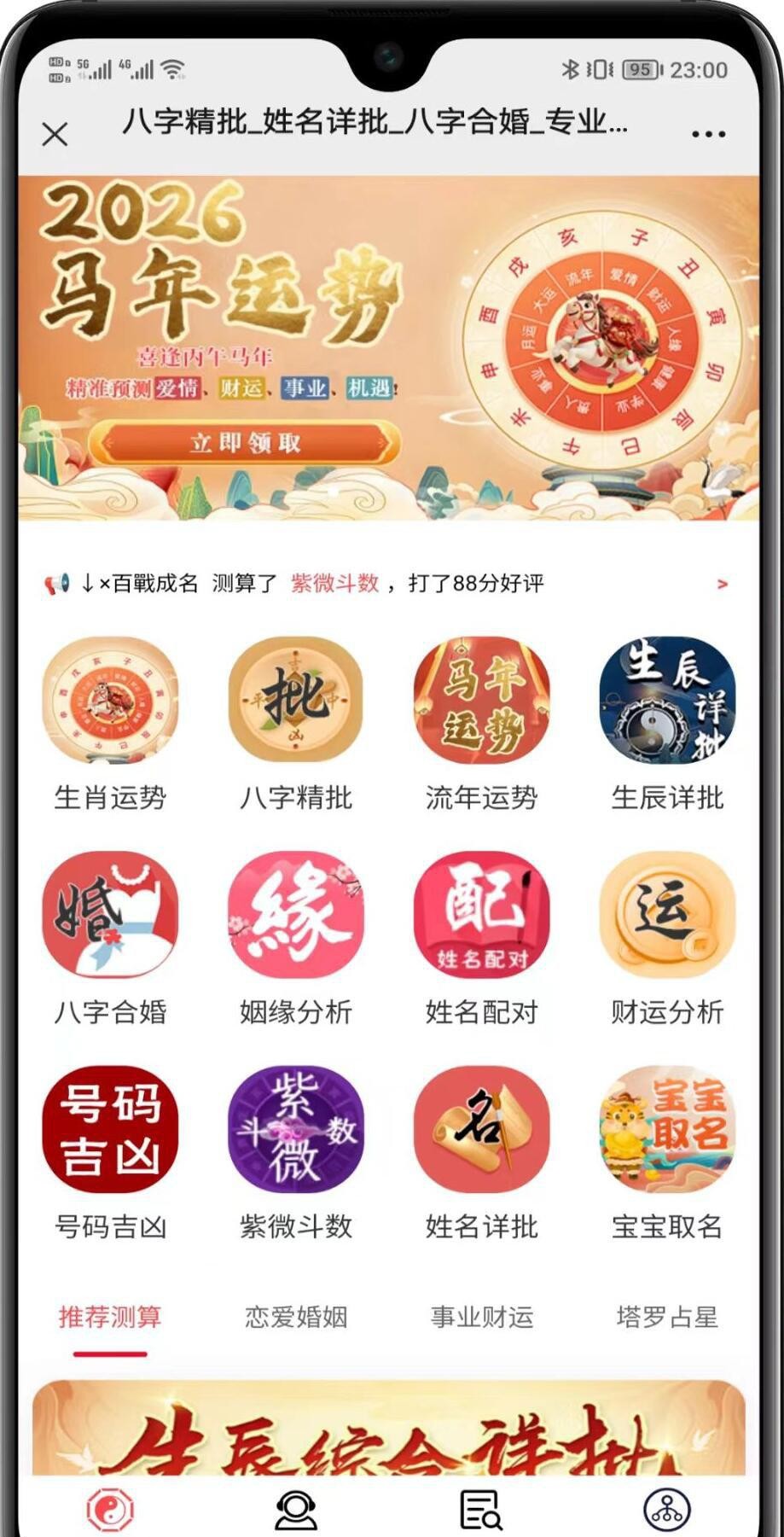
Task: Switch to the 事业财运 tab
Action: (481, 1317)
